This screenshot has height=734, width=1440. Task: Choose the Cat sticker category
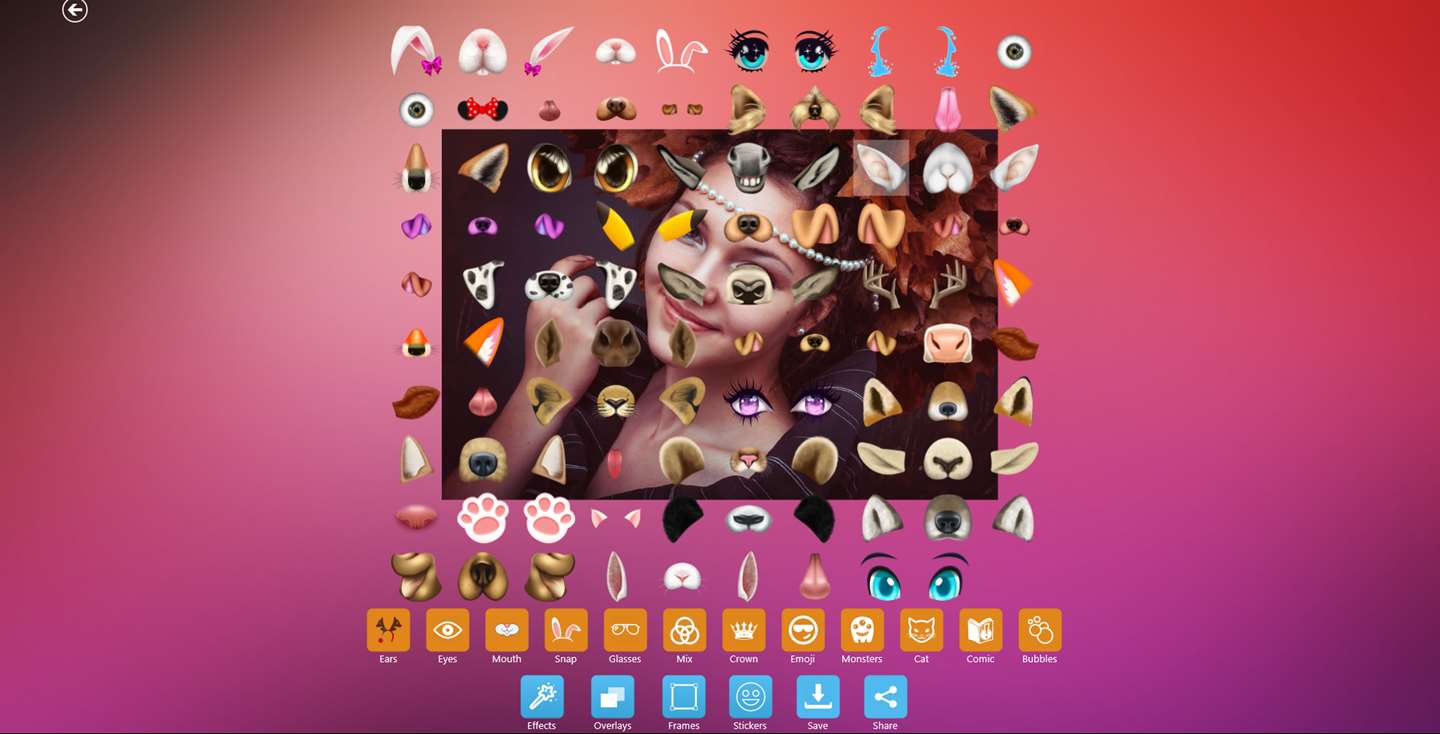[921, 630]
